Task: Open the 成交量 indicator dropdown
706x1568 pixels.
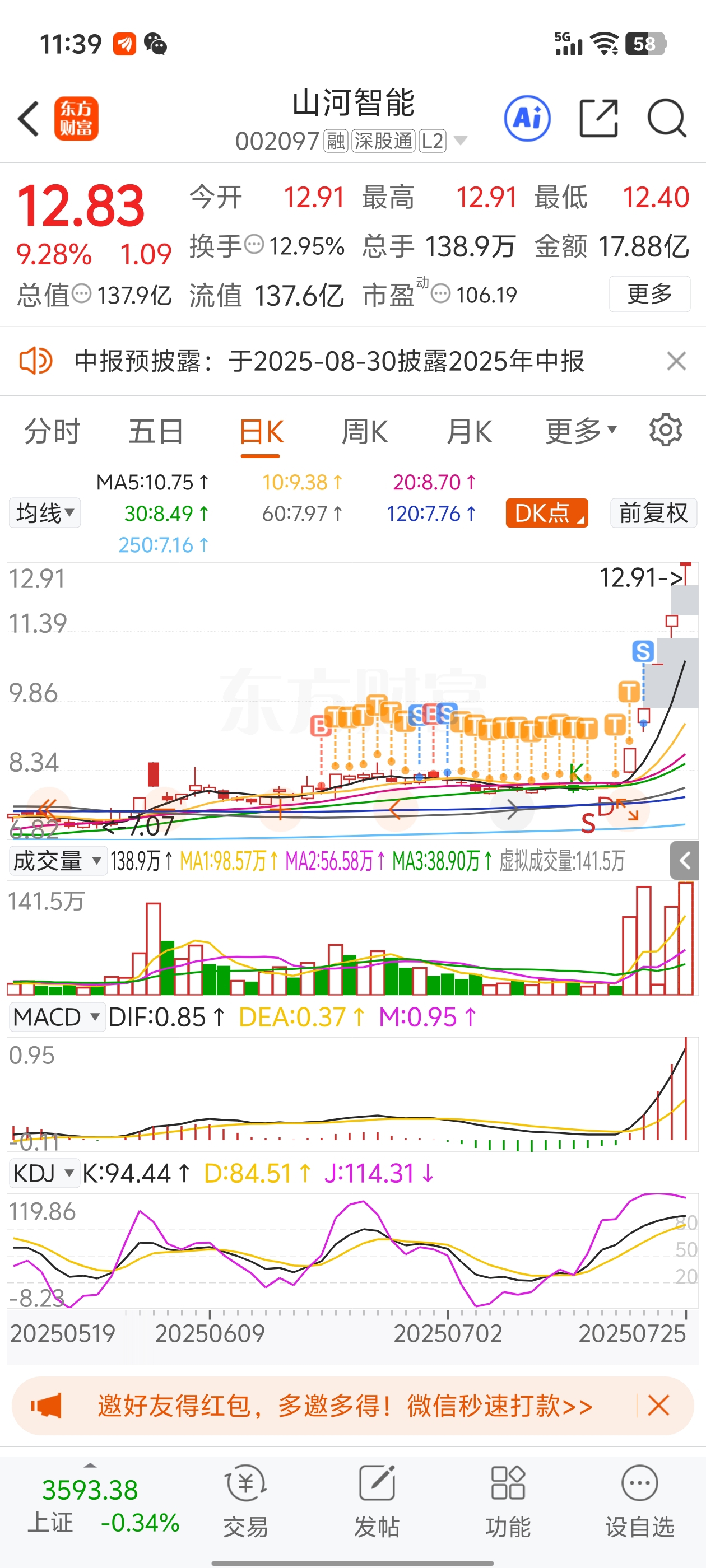Action: (58, 861)
